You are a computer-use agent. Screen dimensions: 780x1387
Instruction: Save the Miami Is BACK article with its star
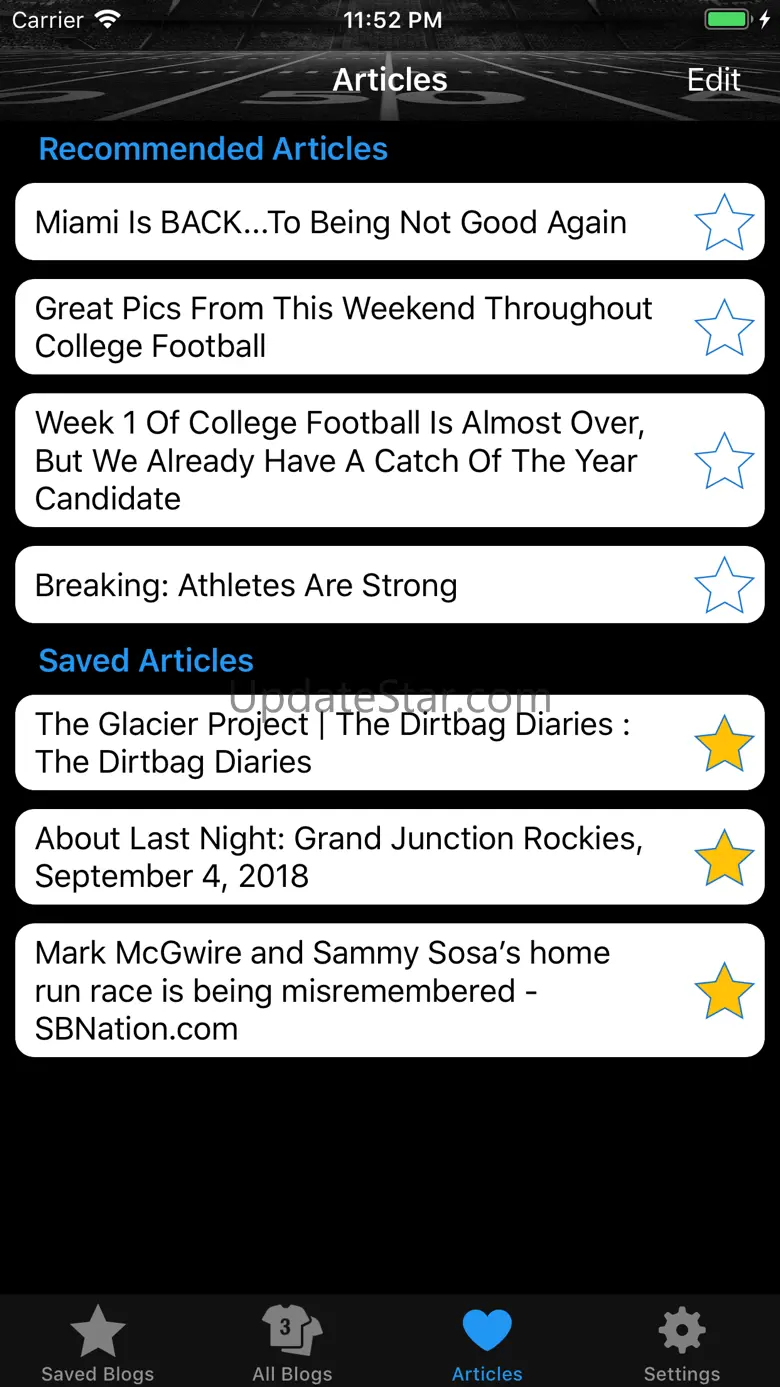pyautogui.click(x=723, y=222)
